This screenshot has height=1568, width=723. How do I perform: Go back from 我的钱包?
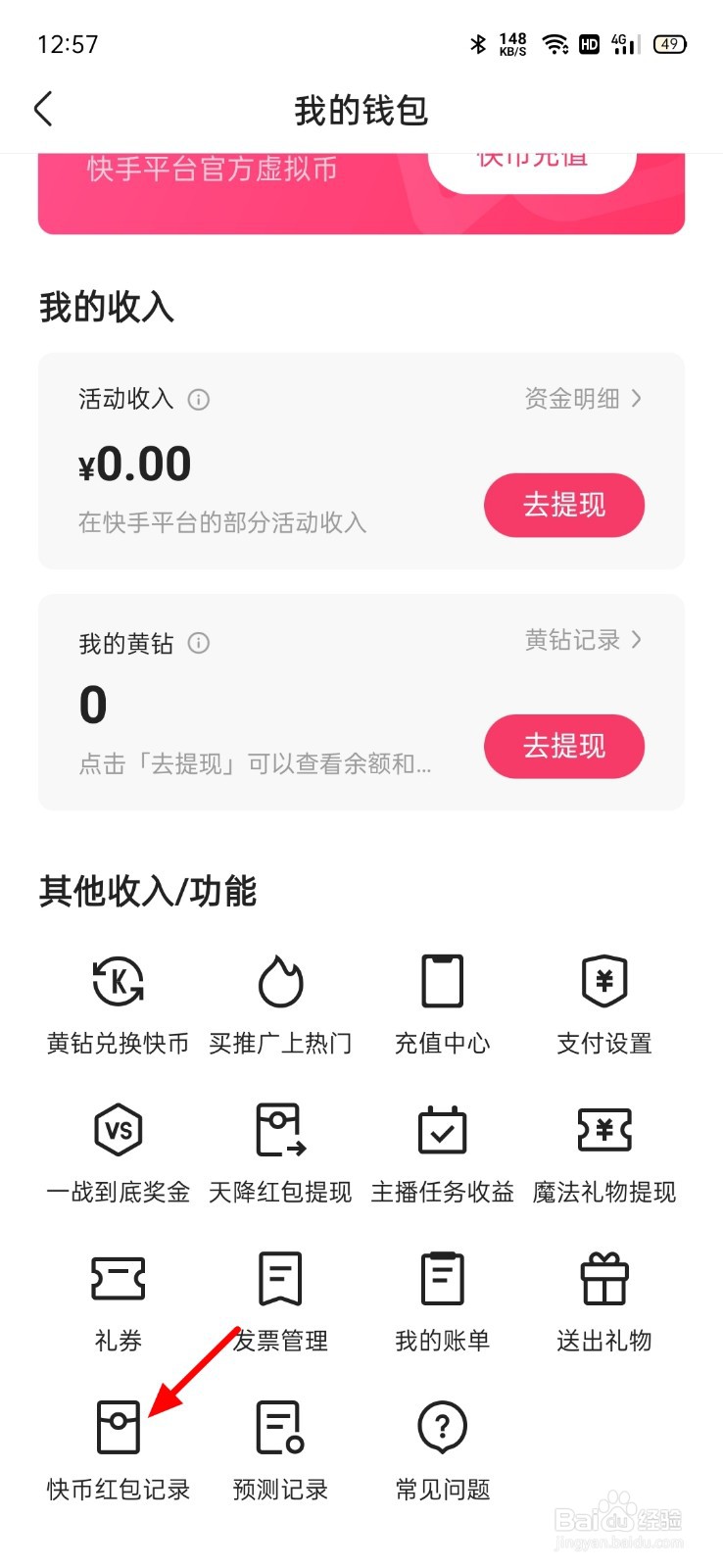coord(43,109)
